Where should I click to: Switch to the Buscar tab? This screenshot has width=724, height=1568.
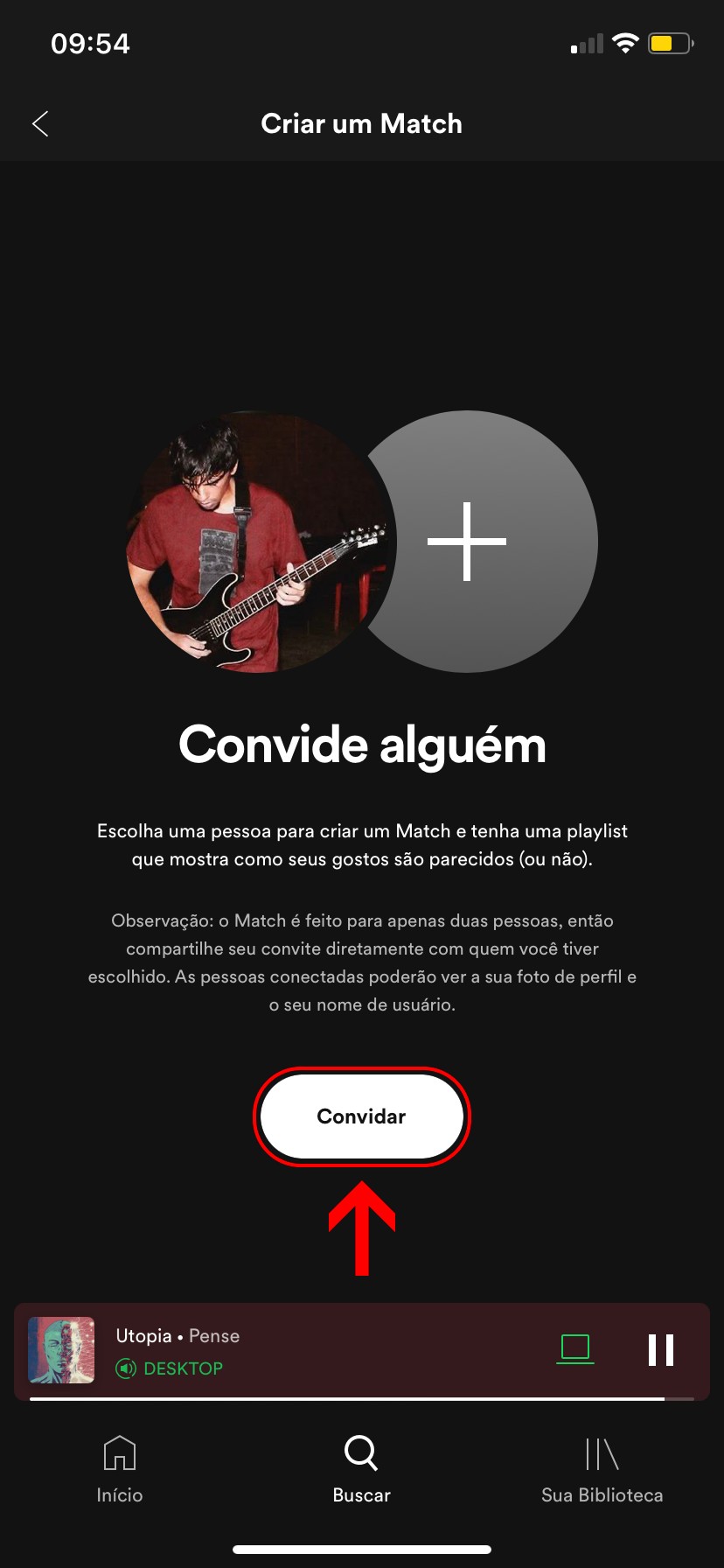361,1469
